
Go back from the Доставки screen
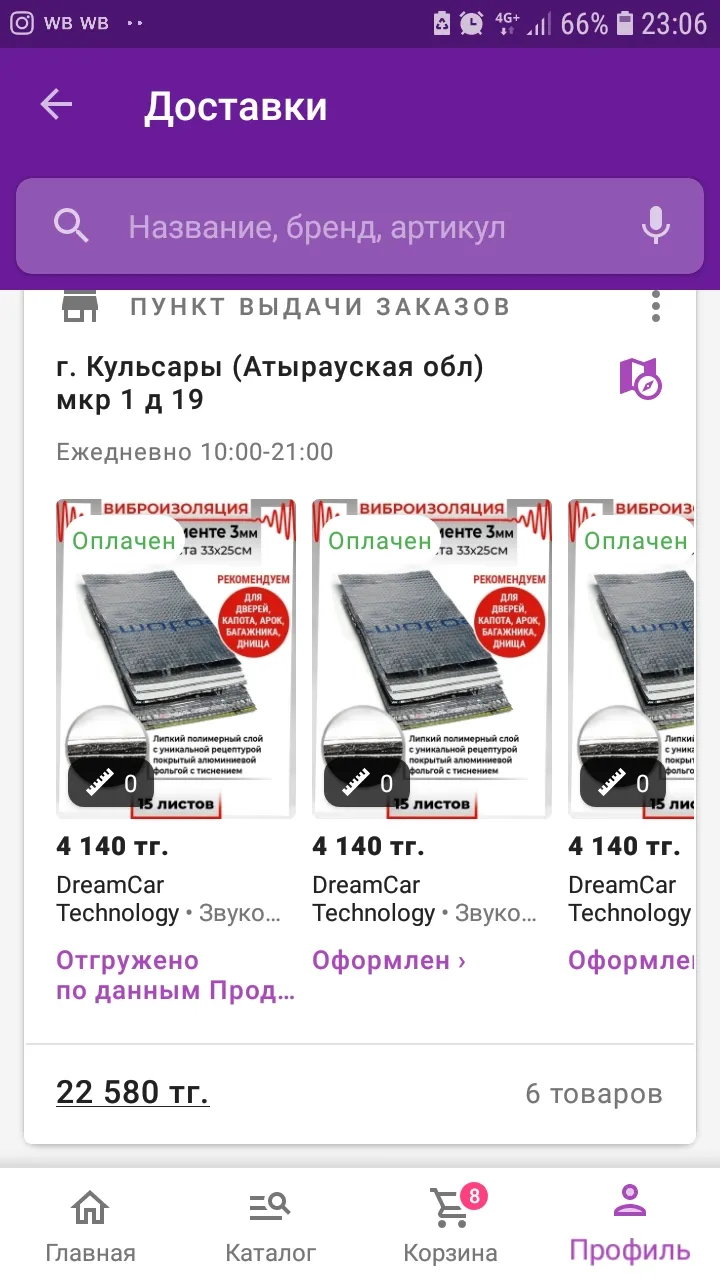56,105
